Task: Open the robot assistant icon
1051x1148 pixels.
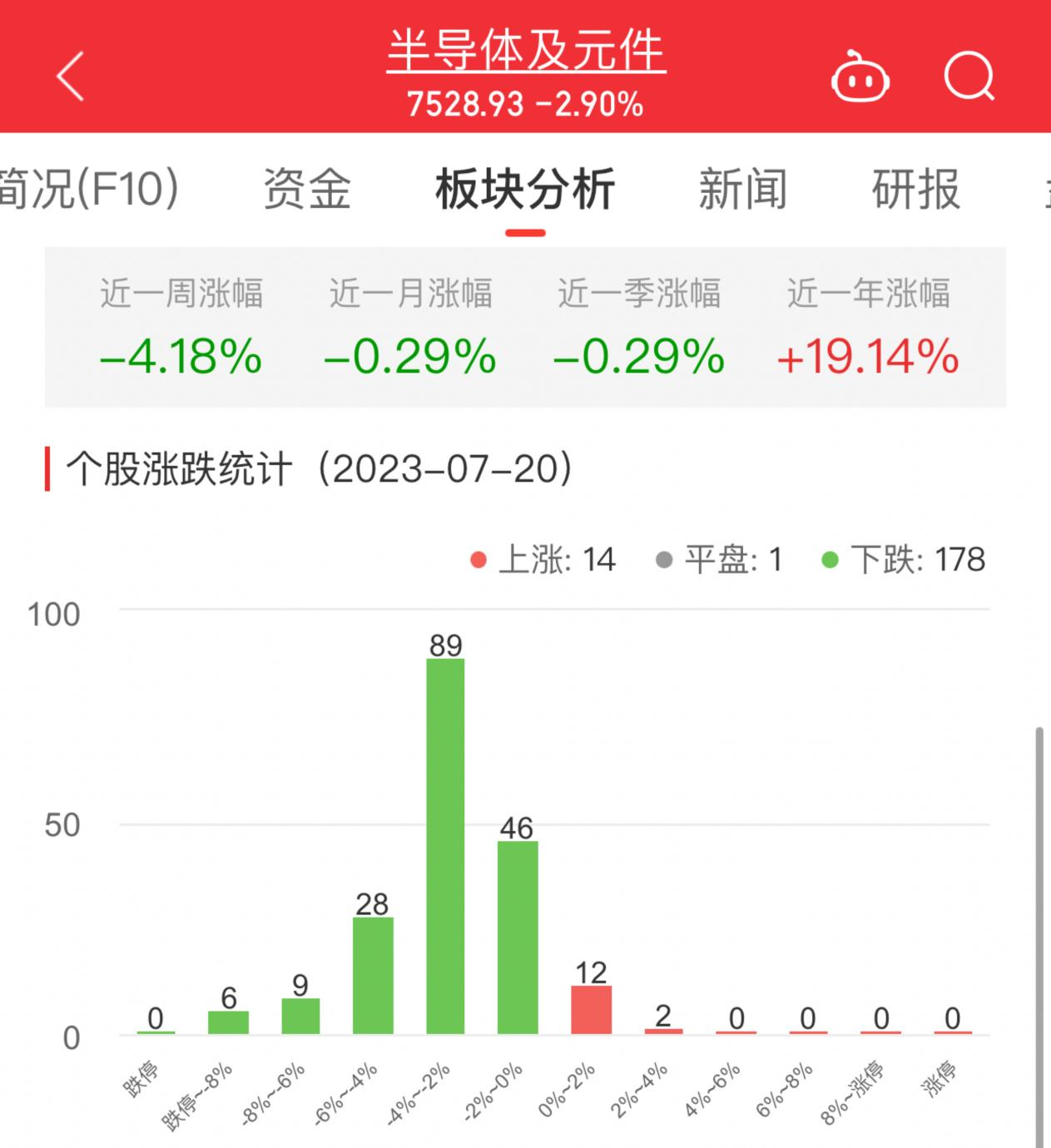Action: click(x=860, y=78)
